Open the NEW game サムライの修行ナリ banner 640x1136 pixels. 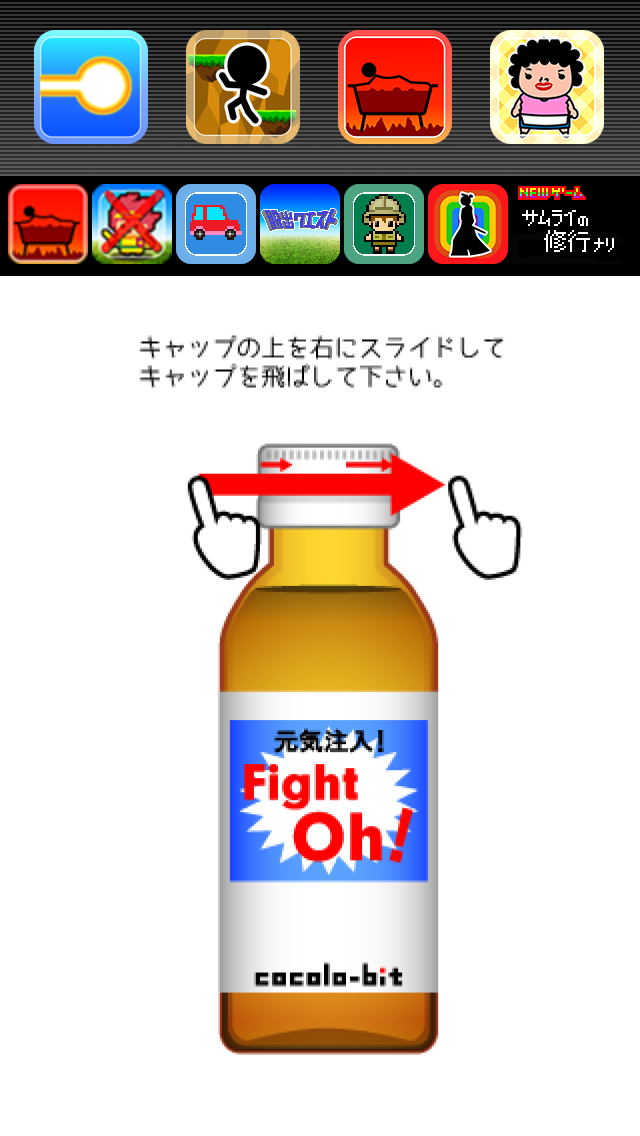click(x=570, y=224)
